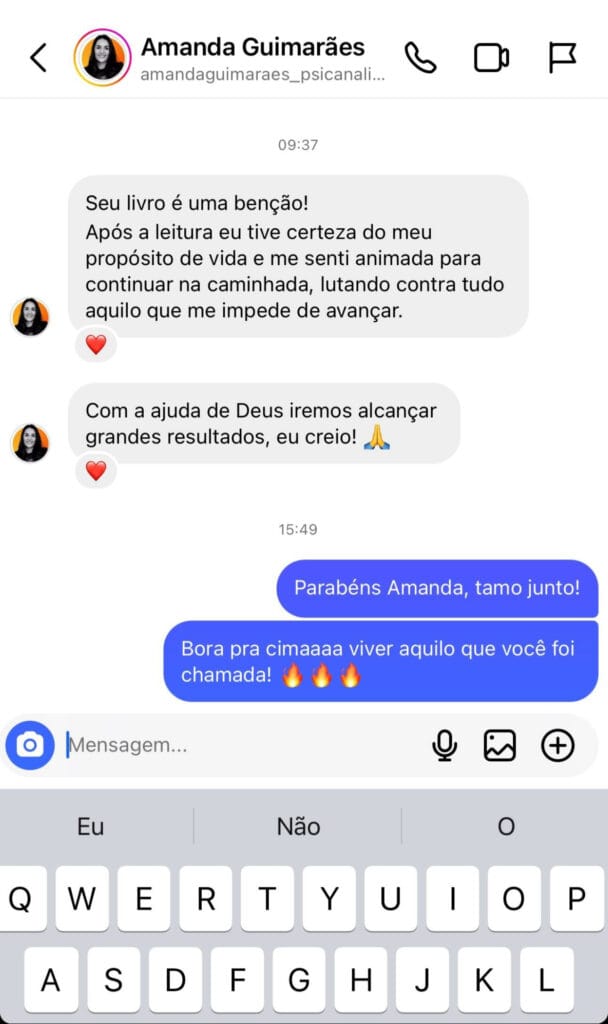Attach a photo from the gallery

pos(500,745)
